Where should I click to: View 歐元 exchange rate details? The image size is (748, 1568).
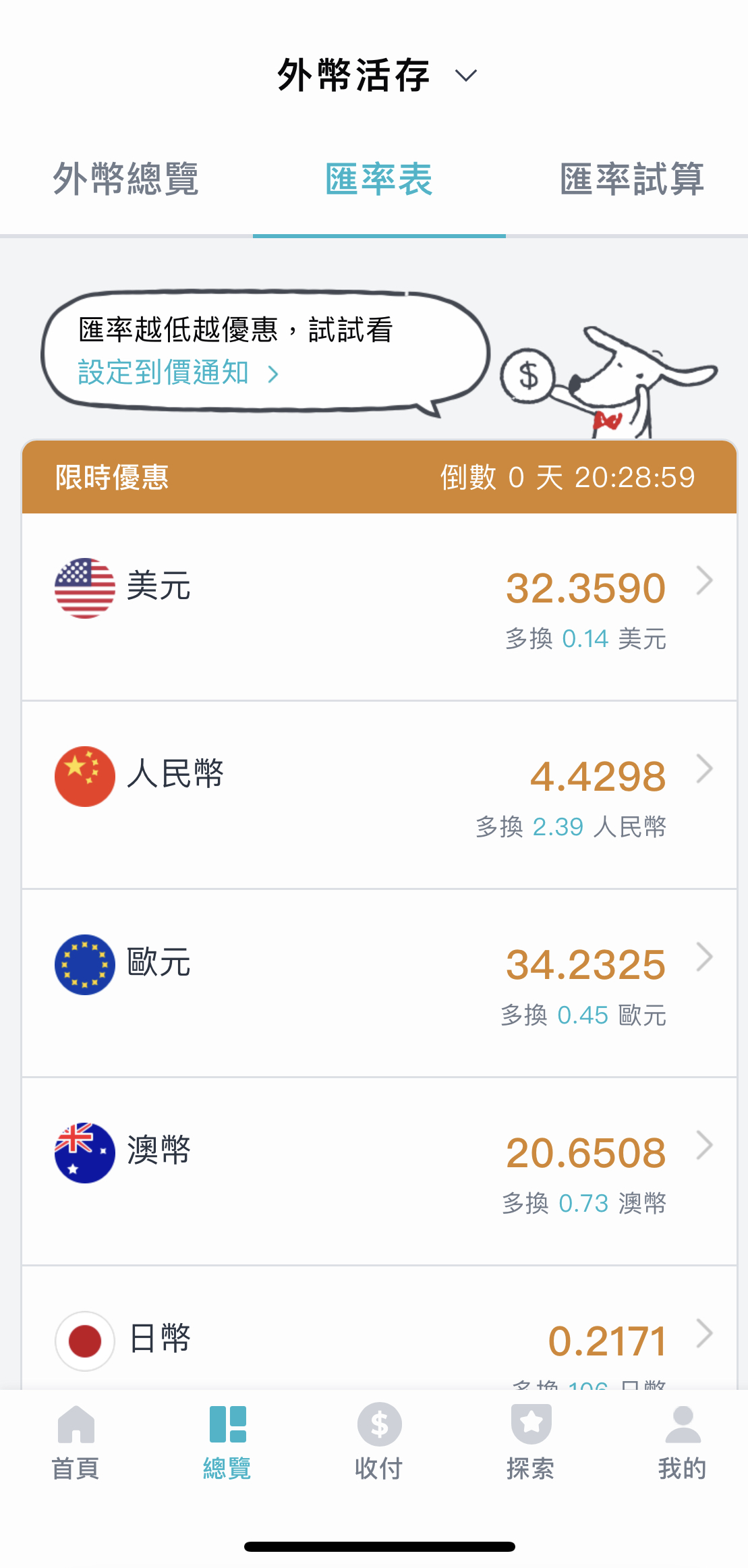point(379,984)
